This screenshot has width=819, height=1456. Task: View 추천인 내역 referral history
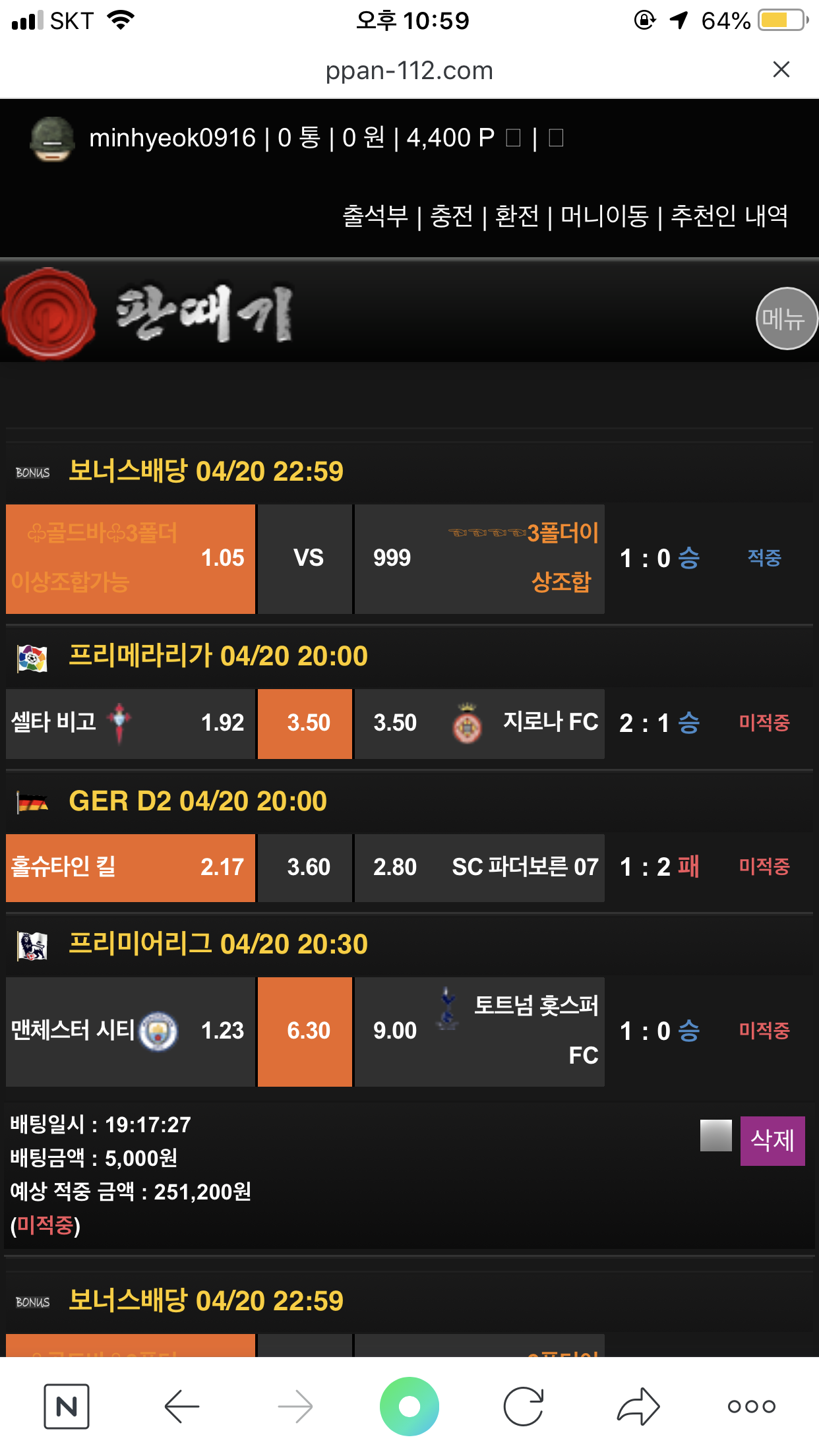tap(729, 216)
